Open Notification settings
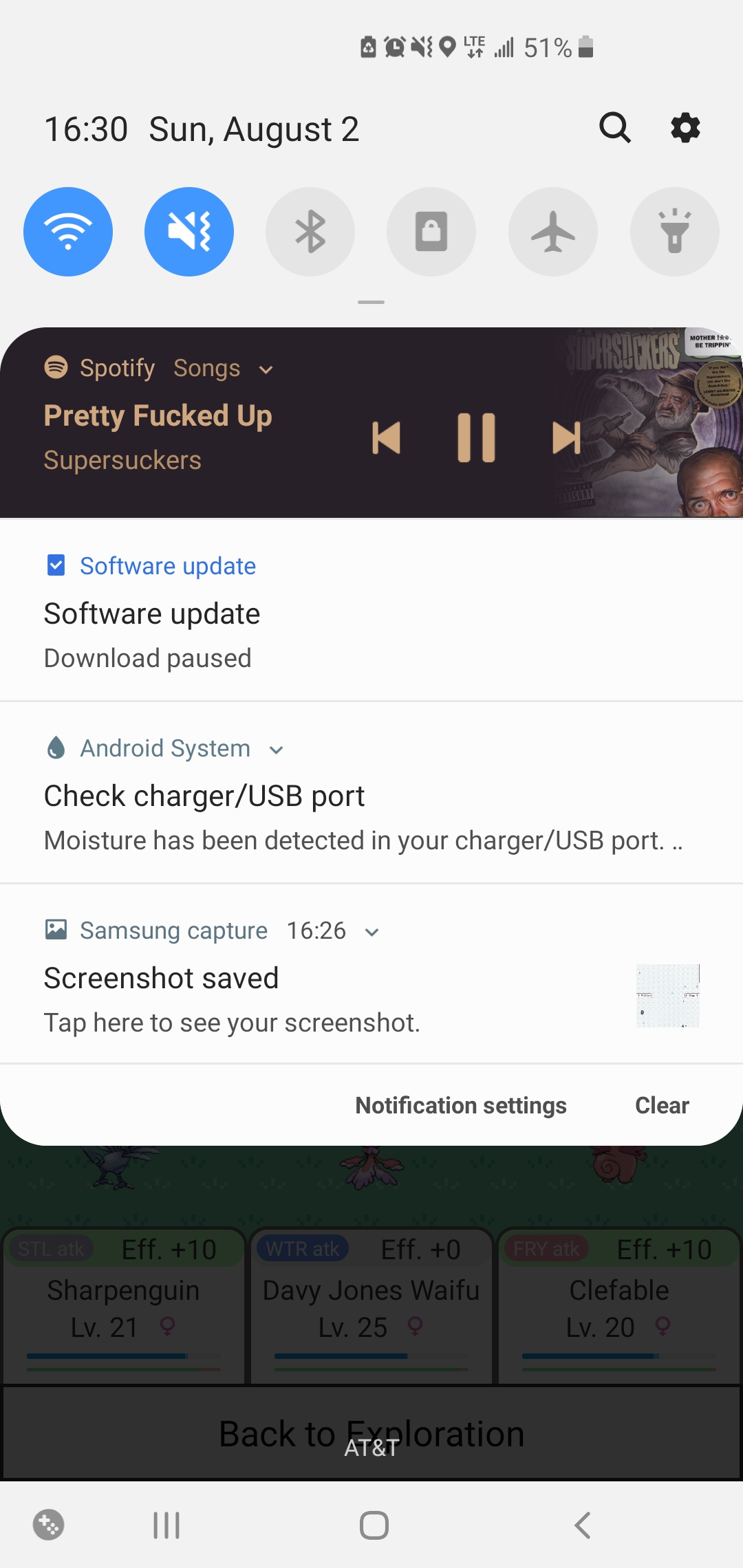 [x=460, y=1105]
